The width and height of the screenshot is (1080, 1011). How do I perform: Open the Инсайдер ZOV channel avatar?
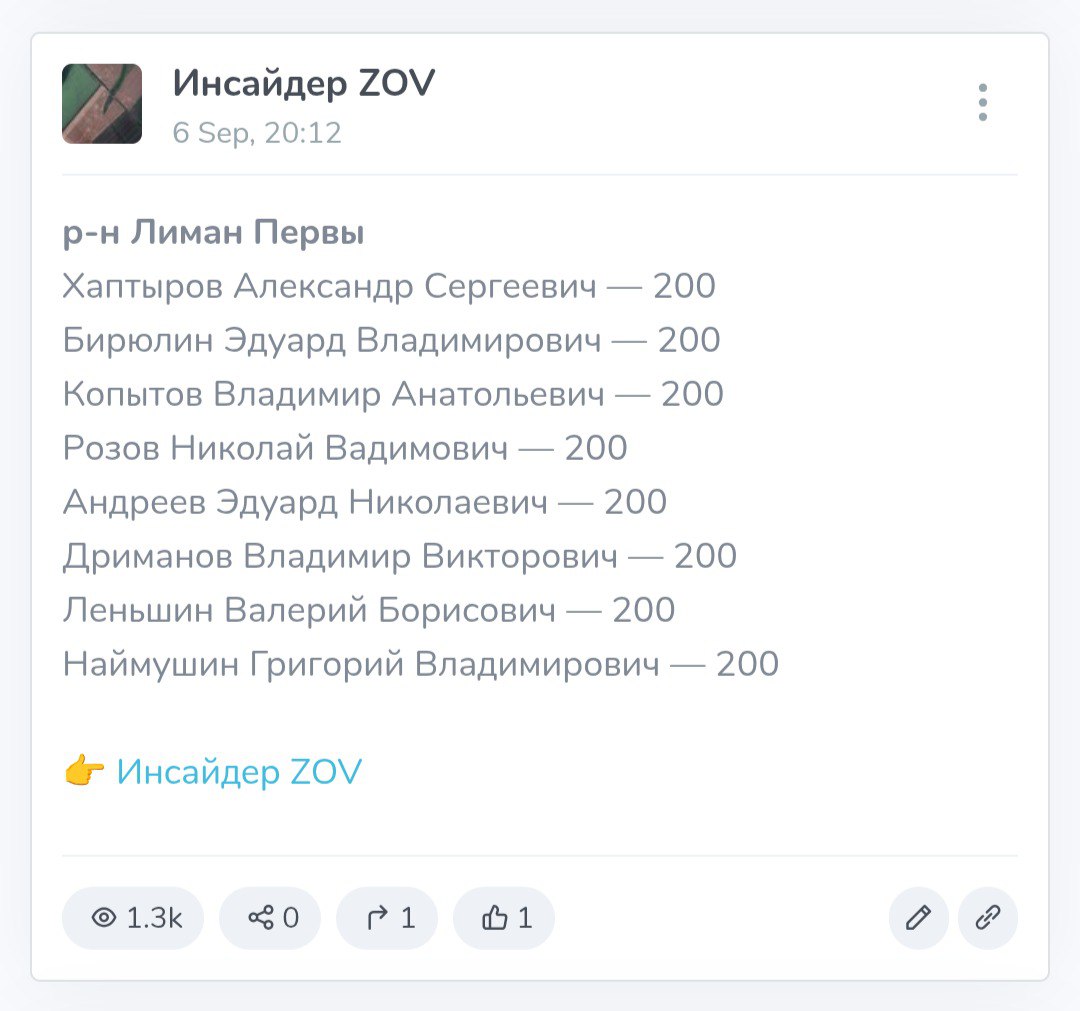click(x=102, y=104)
